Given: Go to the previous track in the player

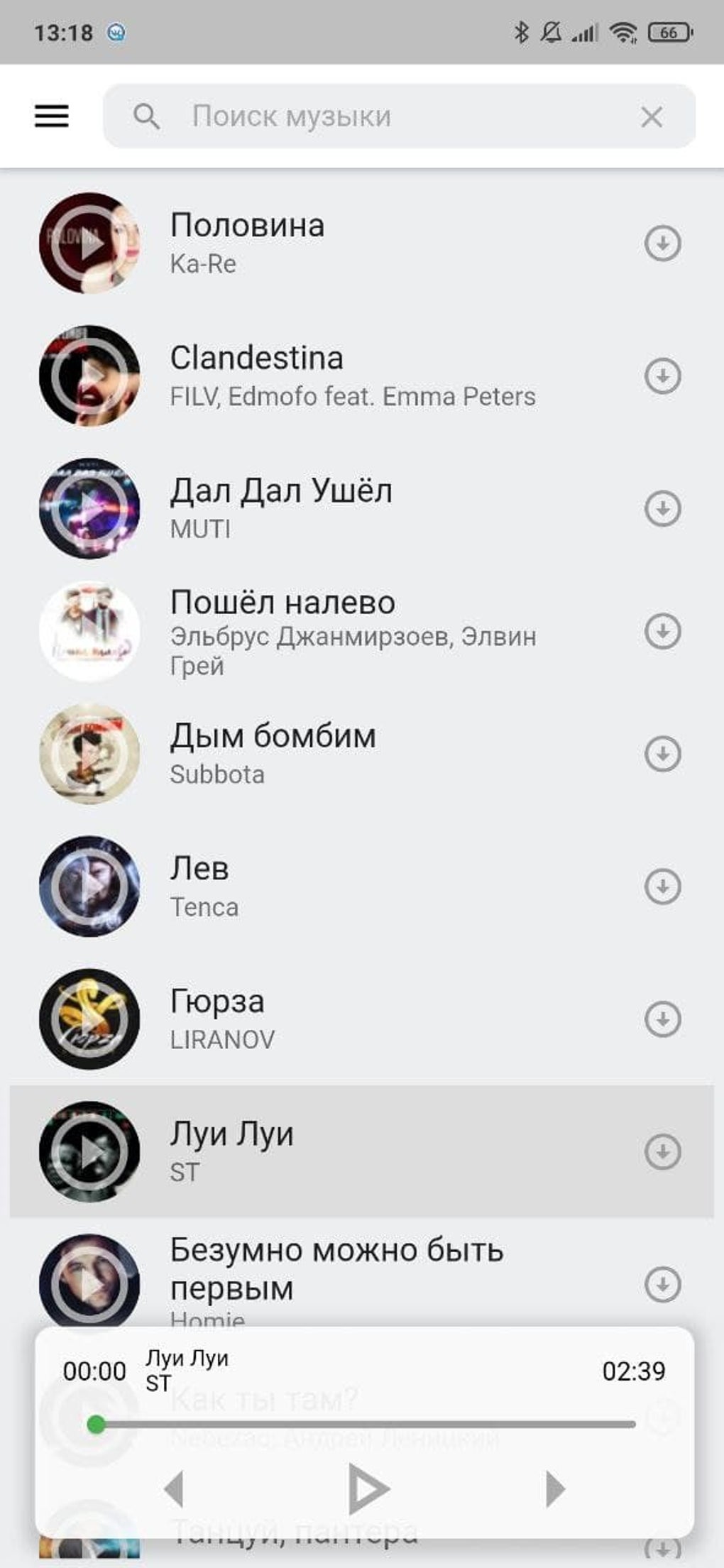Looking at the screenshot, I should coord(174,1488).
